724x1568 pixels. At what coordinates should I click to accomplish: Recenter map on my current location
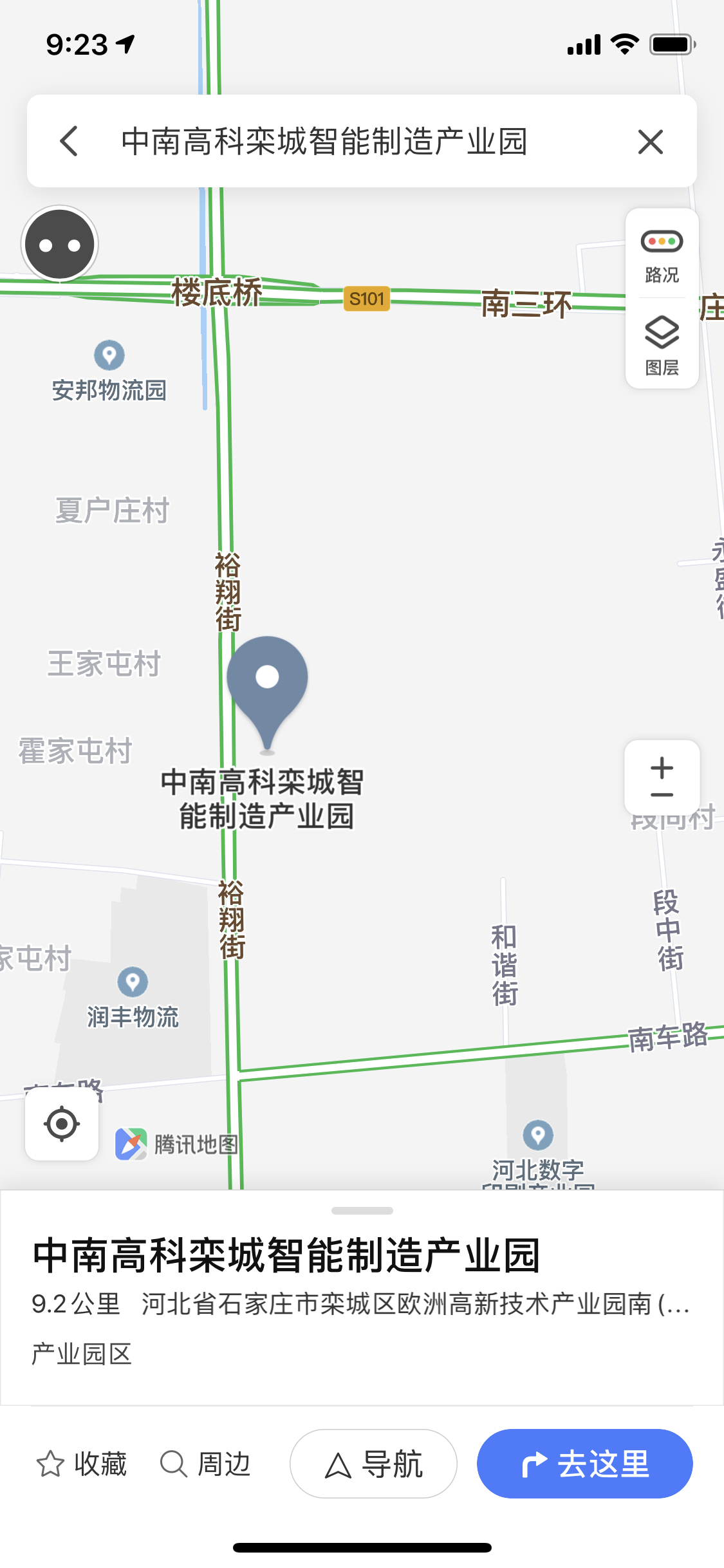tap(62, 1124)
